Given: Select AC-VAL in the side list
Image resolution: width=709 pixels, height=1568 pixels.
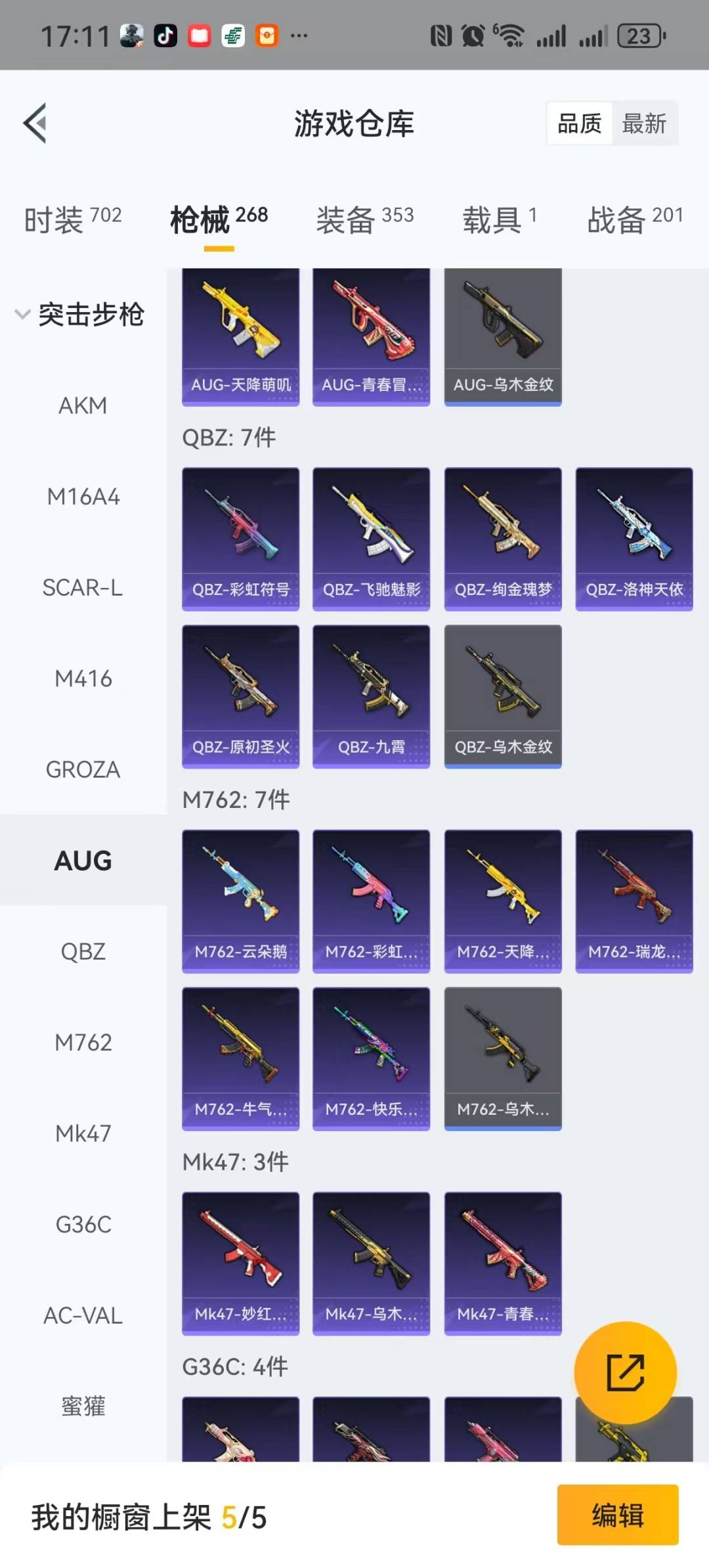Looking at the screenshot, I should coord(83,1316).
